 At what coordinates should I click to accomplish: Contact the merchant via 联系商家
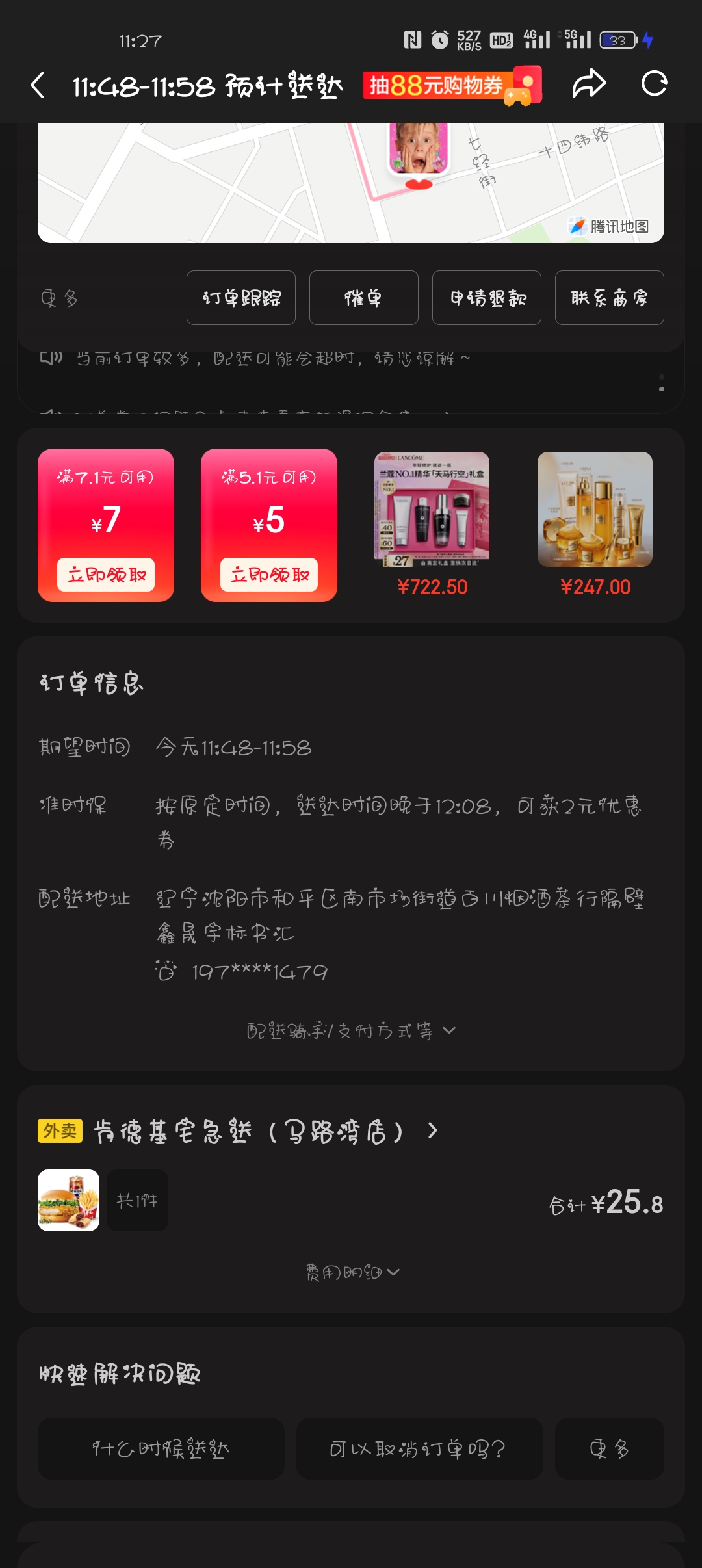click(x=609, y=298)
